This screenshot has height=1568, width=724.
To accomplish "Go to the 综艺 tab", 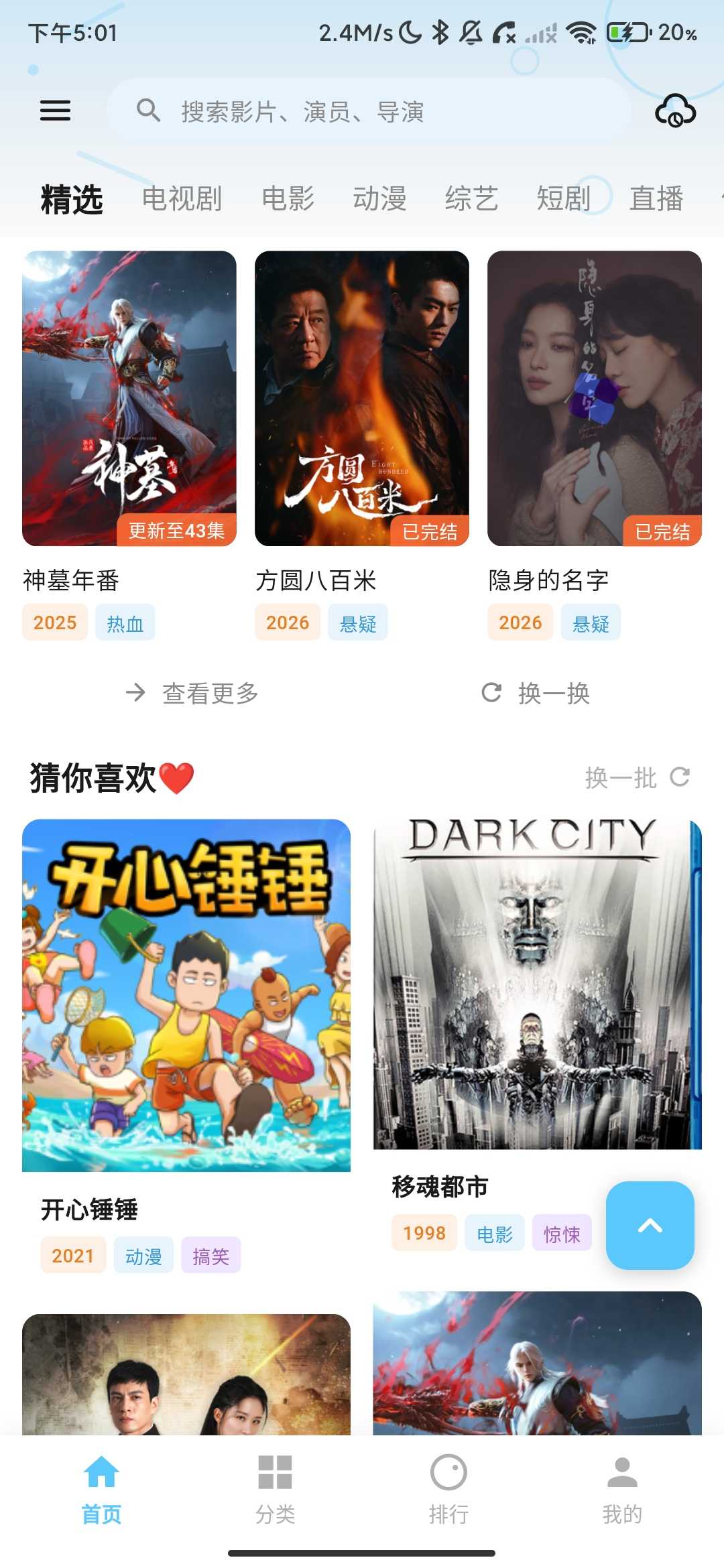I will 471,199.
